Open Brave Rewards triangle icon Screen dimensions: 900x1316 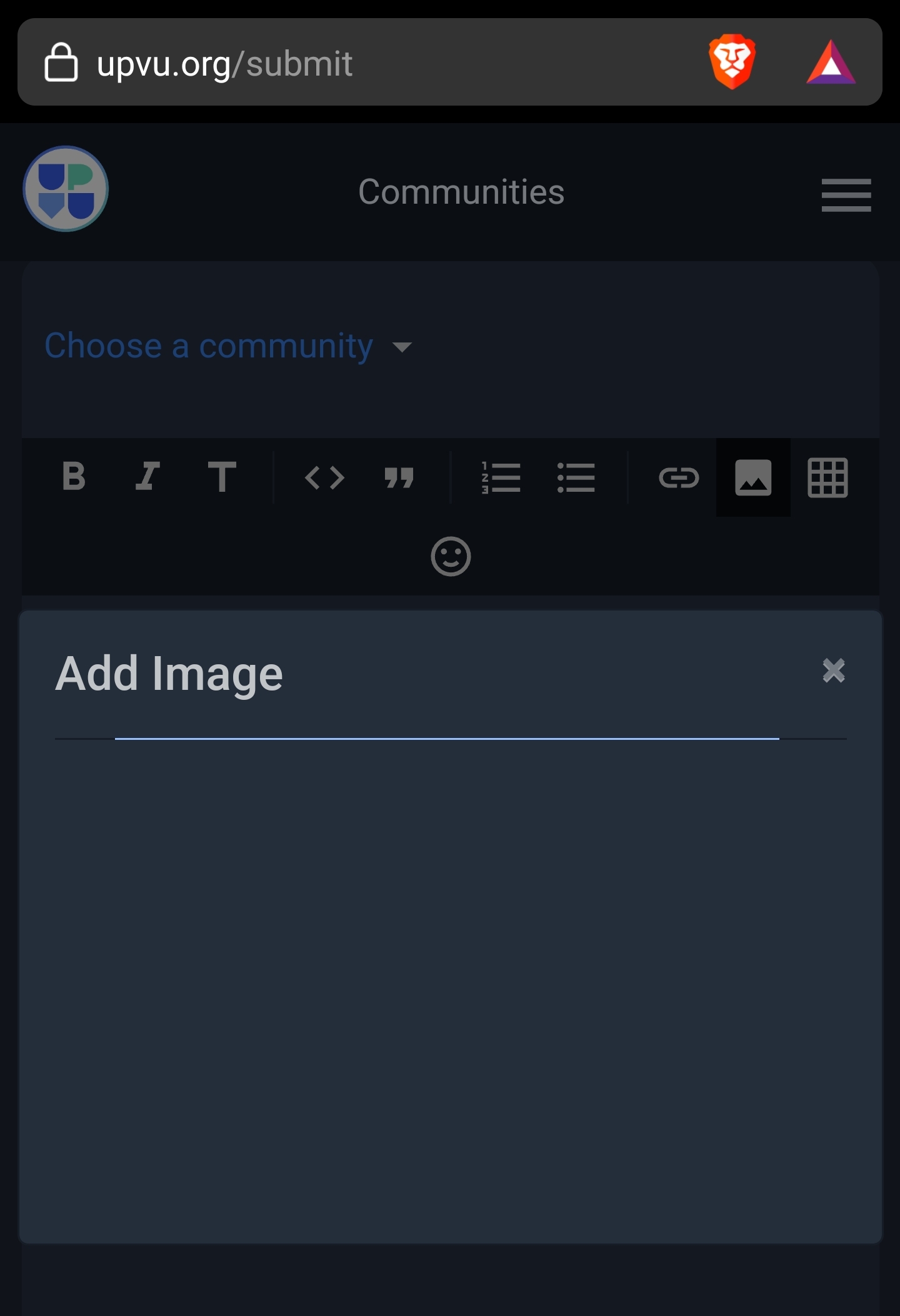(x=831, y=63)
